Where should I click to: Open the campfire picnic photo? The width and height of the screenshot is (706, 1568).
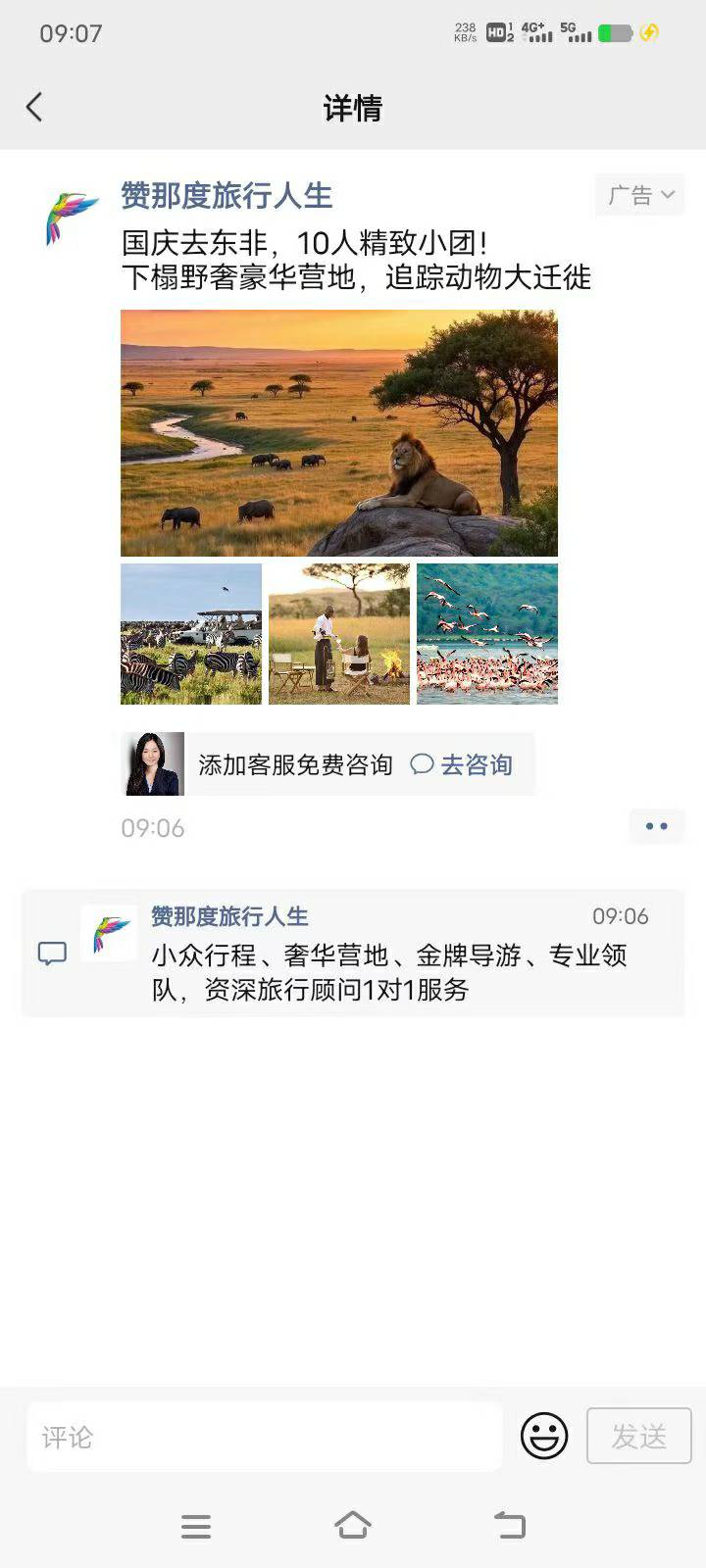pyautogui.click(x=339, y=633)
